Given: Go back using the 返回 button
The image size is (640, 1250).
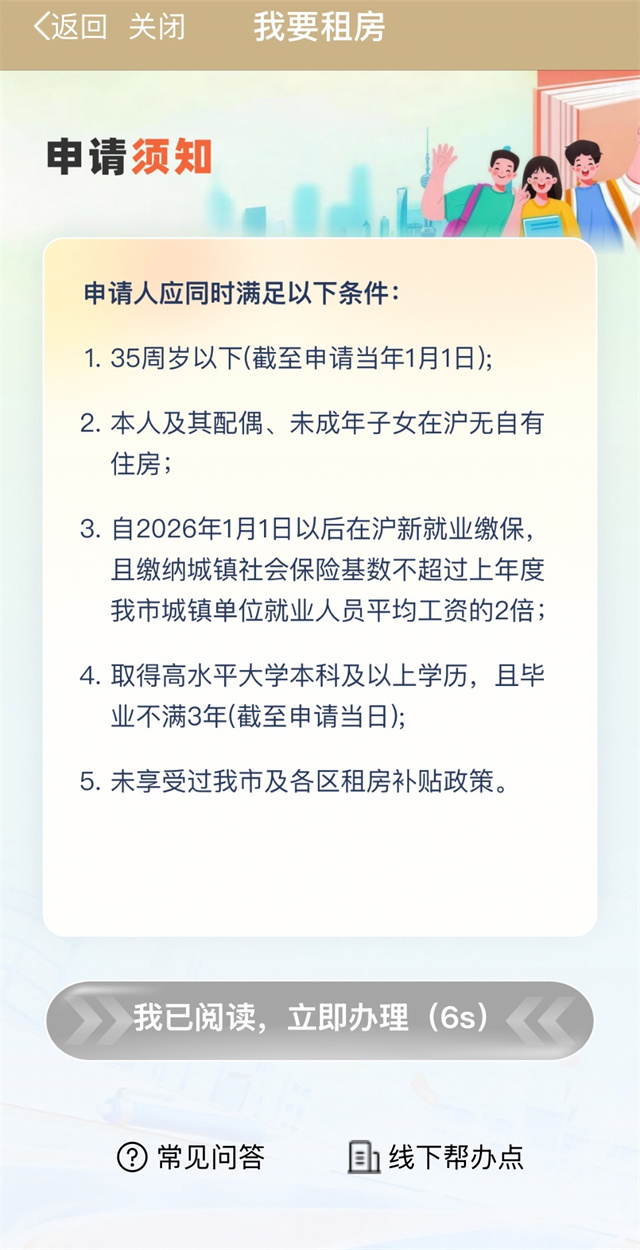Looking at the screenshot, I should (x=70, y=27).
